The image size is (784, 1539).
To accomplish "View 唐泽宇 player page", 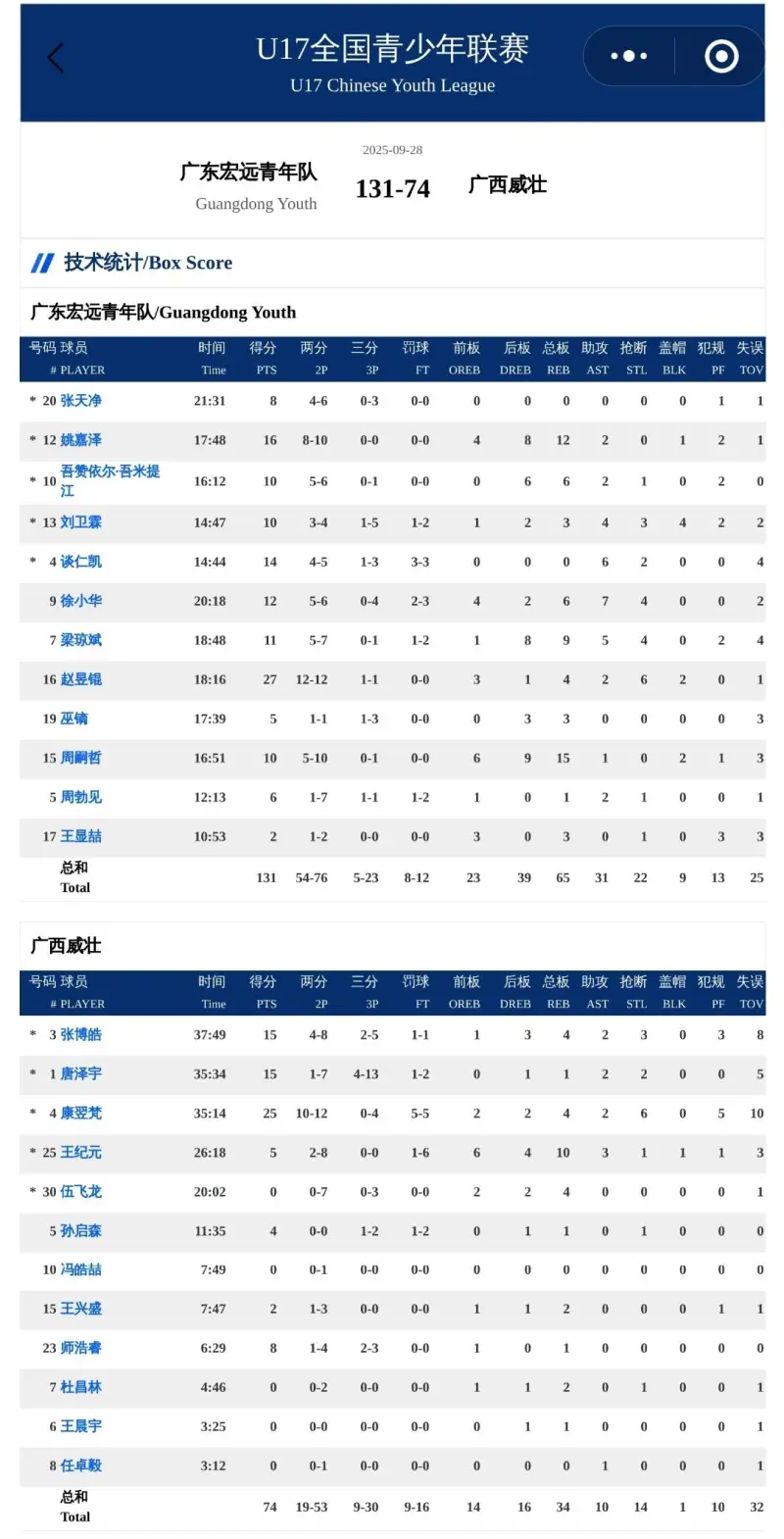I will pos(80,1073).
